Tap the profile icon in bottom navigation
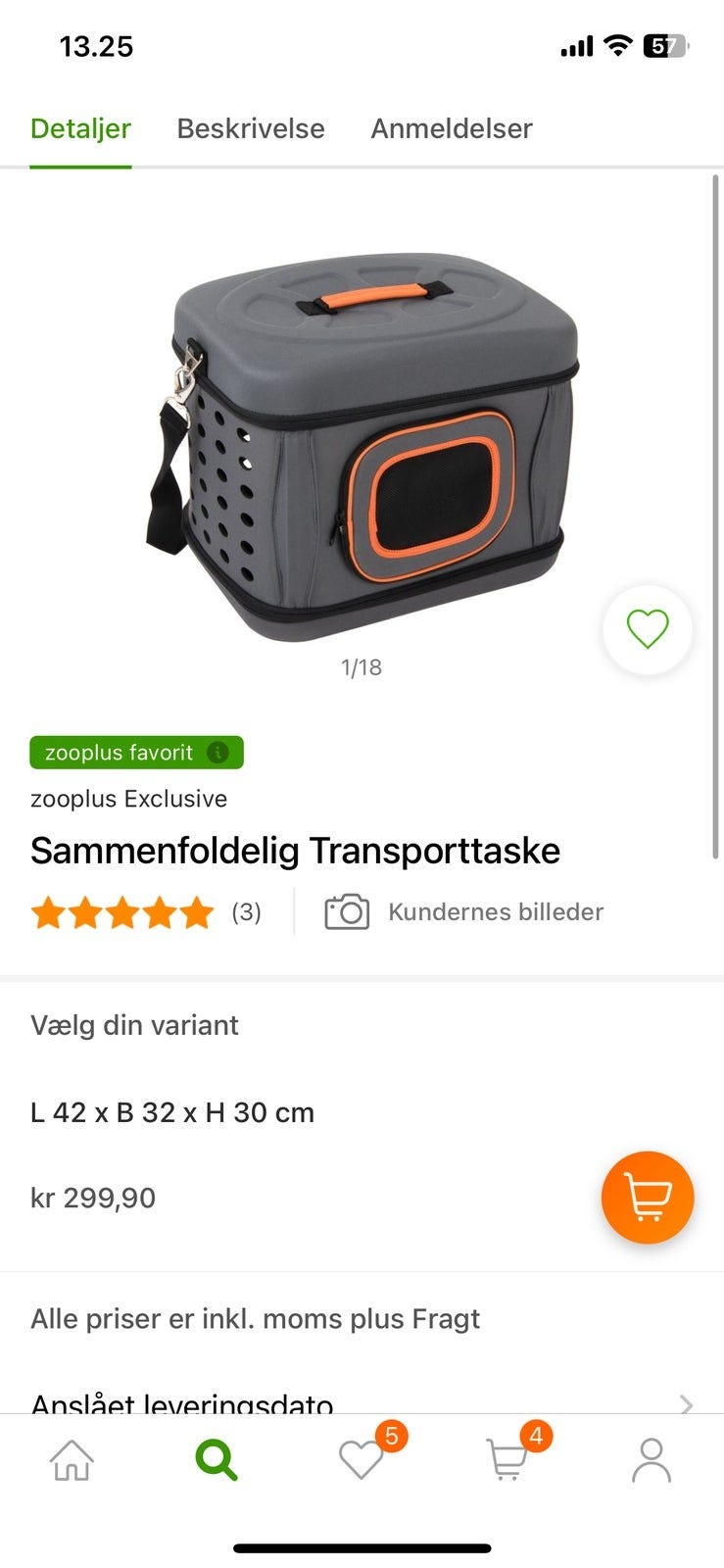The image size is (724, 1568). (651, 1460)
